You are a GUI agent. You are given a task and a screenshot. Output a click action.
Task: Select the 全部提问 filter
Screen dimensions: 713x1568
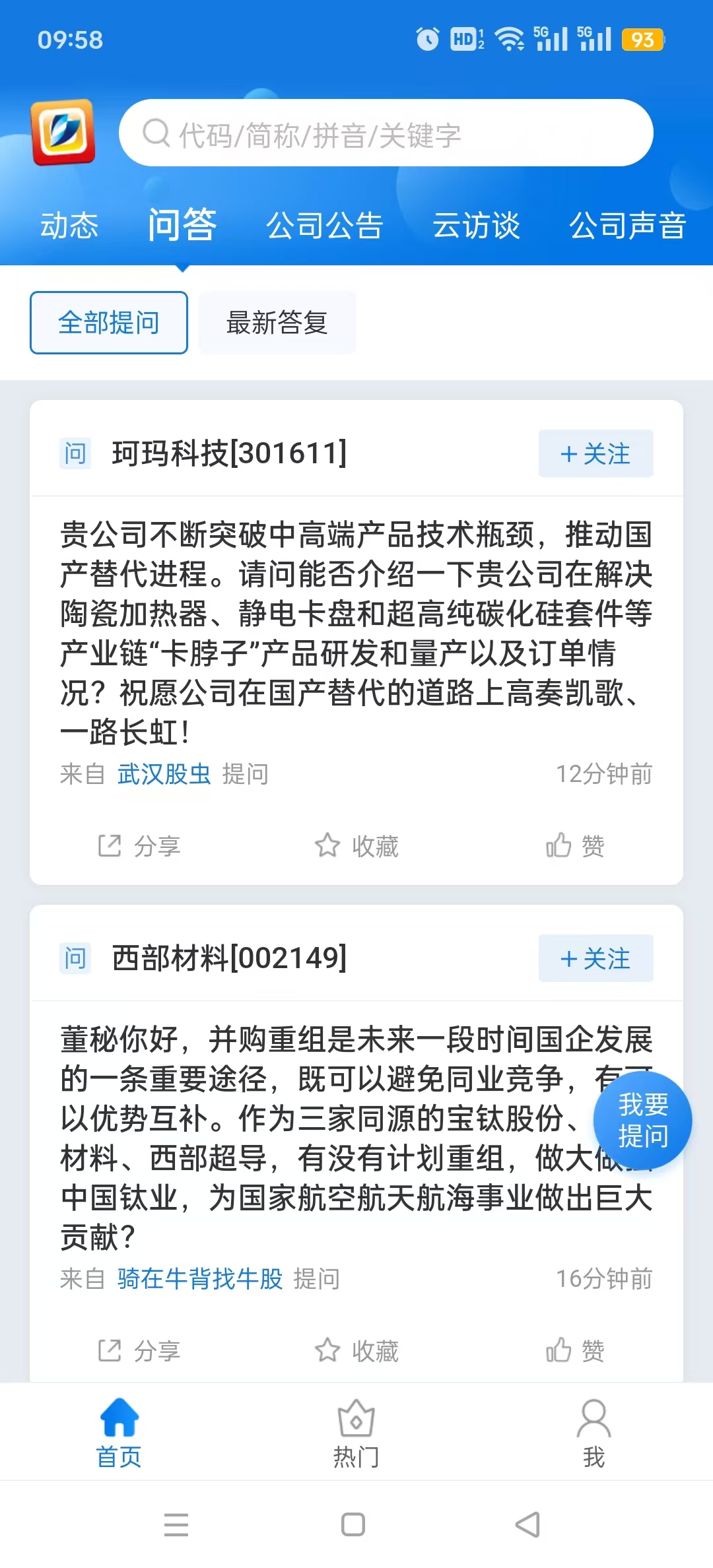click(109, 323)
